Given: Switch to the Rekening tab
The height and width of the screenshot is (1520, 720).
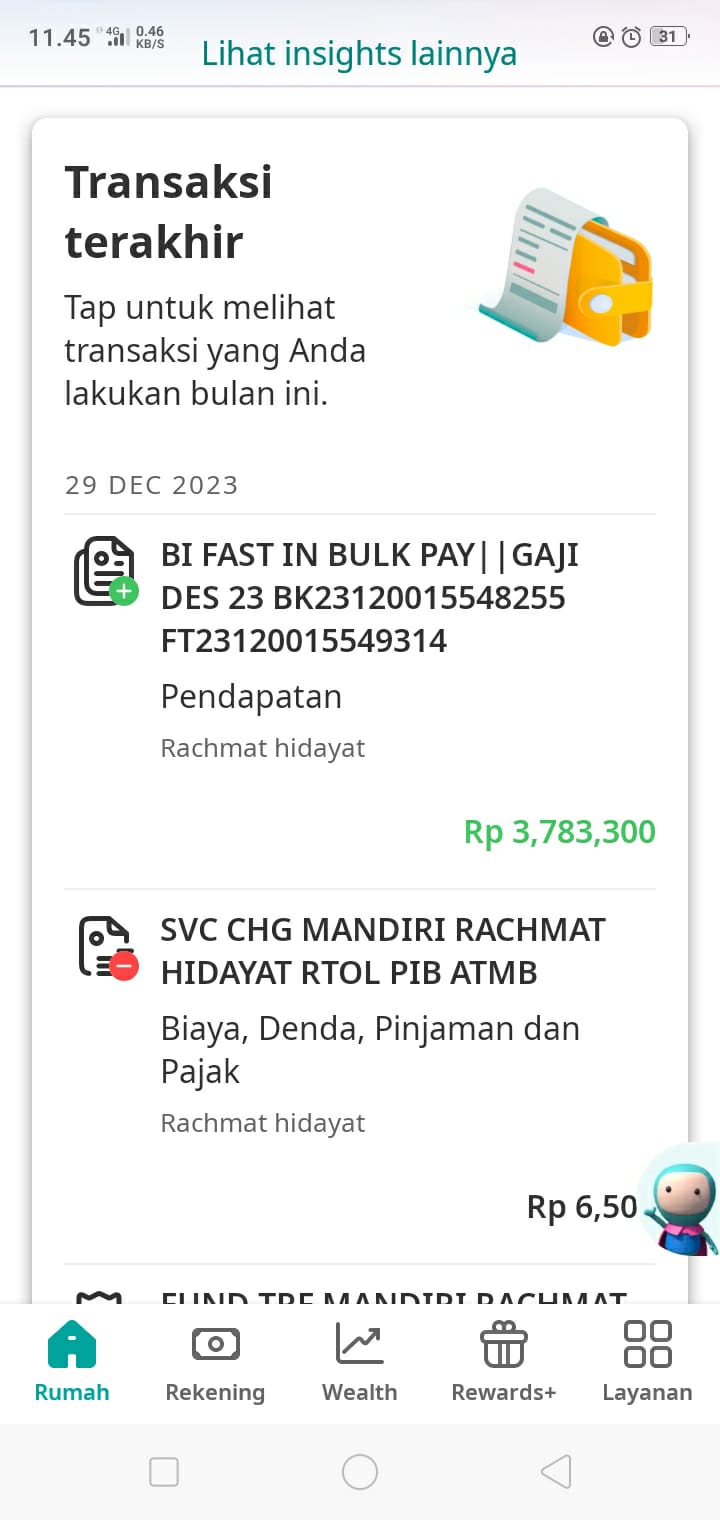Looking at the screenshot, I should pyautogui.click(x=215, y=1362).
